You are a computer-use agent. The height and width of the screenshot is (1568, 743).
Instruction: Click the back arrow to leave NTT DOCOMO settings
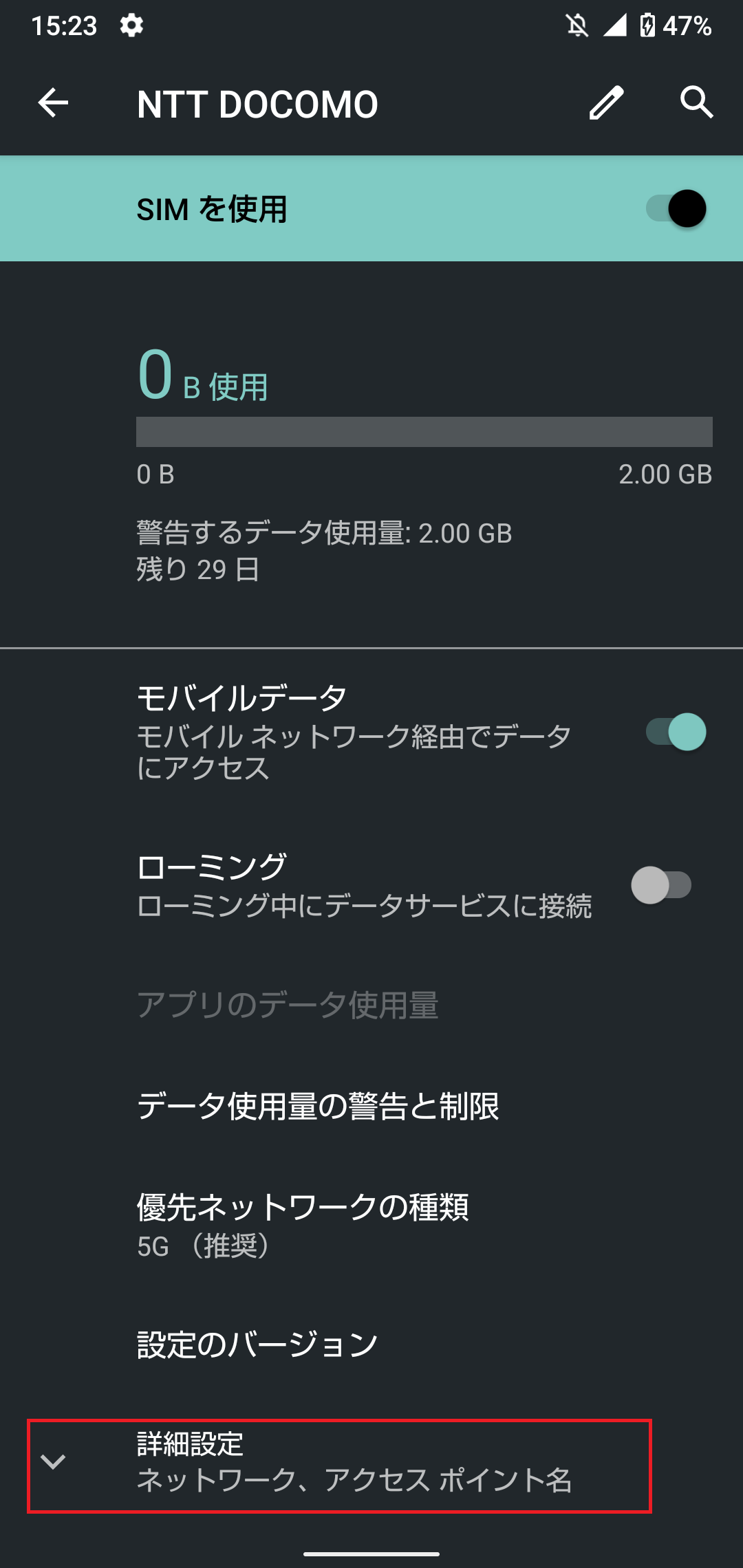pyautogui.click(x=52, y=103)
